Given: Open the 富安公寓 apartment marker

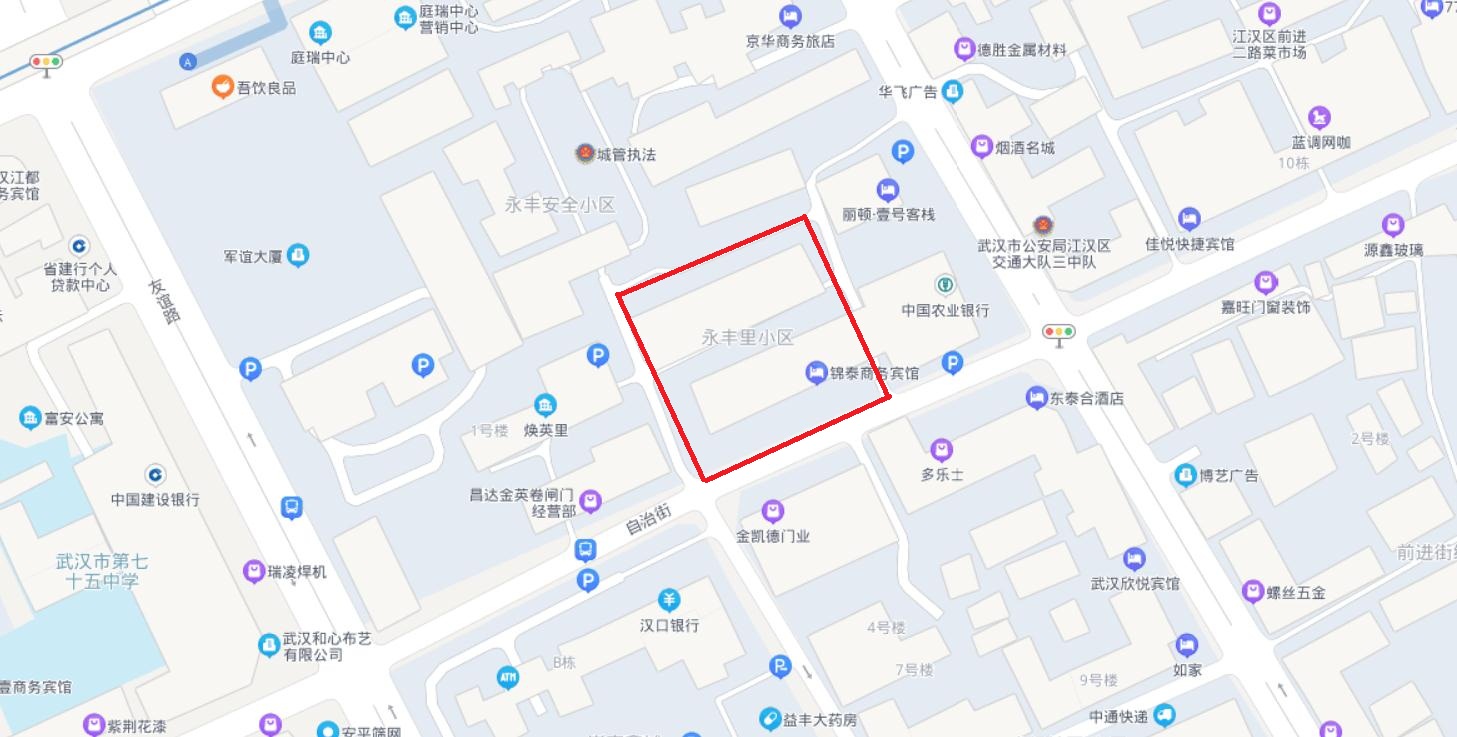Looking at the screenshot, I should point(30,417).
